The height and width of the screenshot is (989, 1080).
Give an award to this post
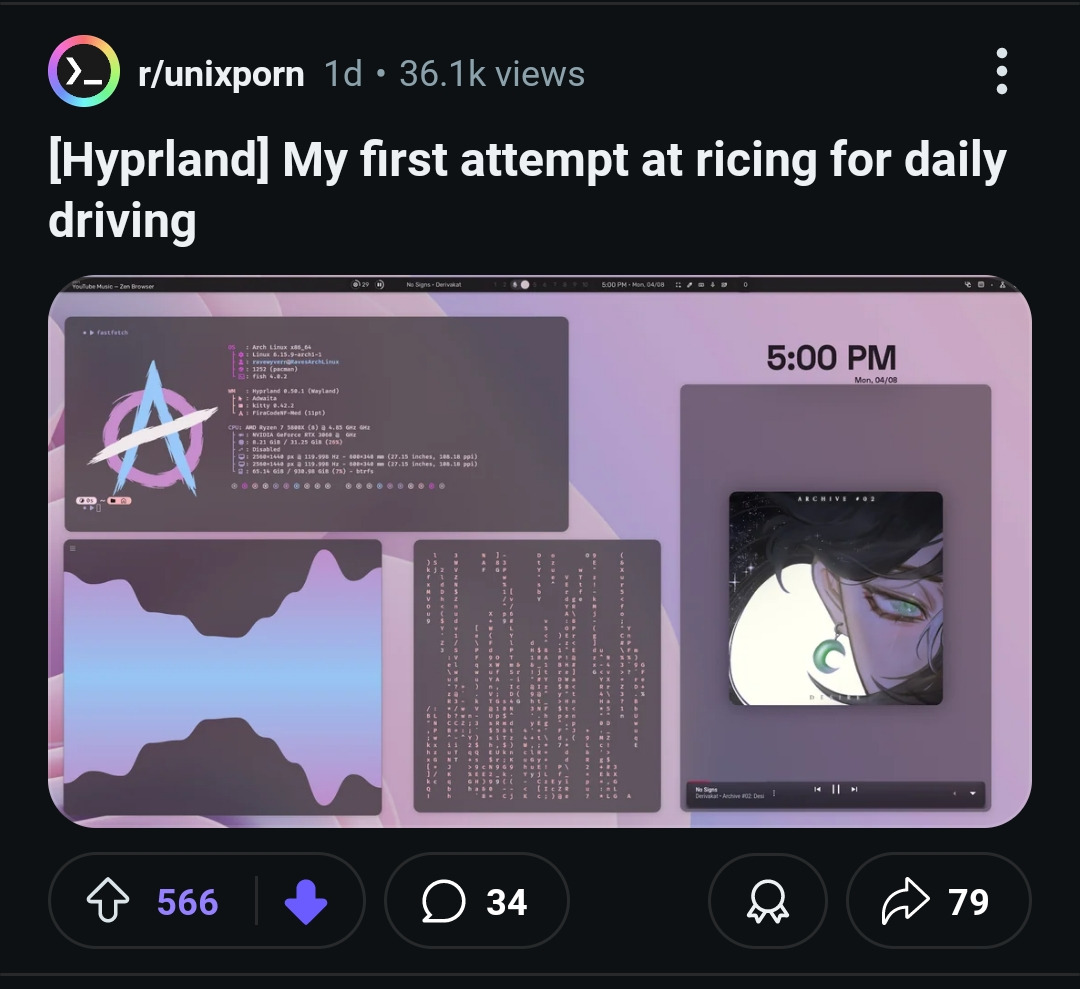767,902
